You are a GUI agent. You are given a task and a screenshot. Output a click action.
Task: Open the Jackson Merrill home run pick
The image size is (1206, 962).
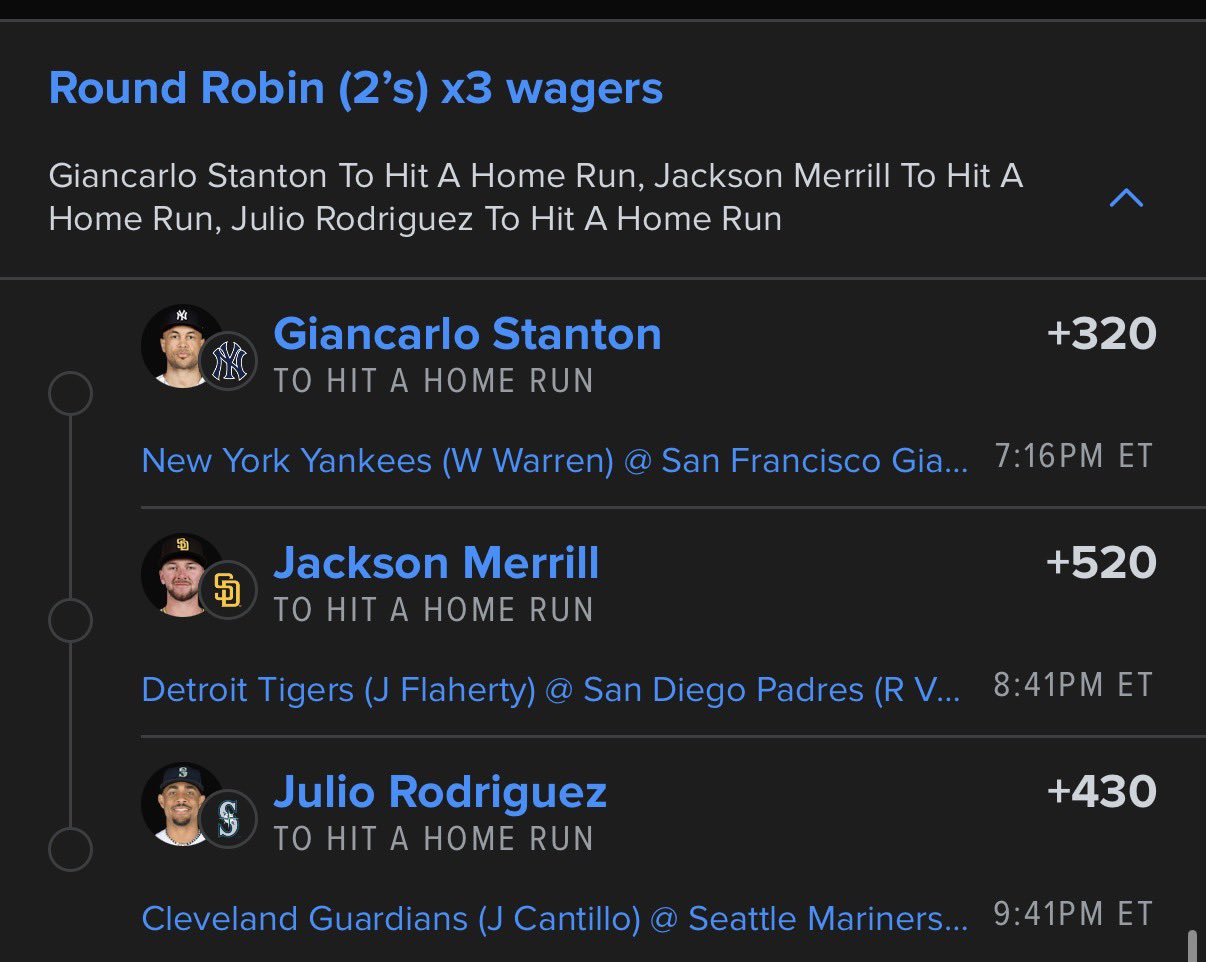coord(436,563)
